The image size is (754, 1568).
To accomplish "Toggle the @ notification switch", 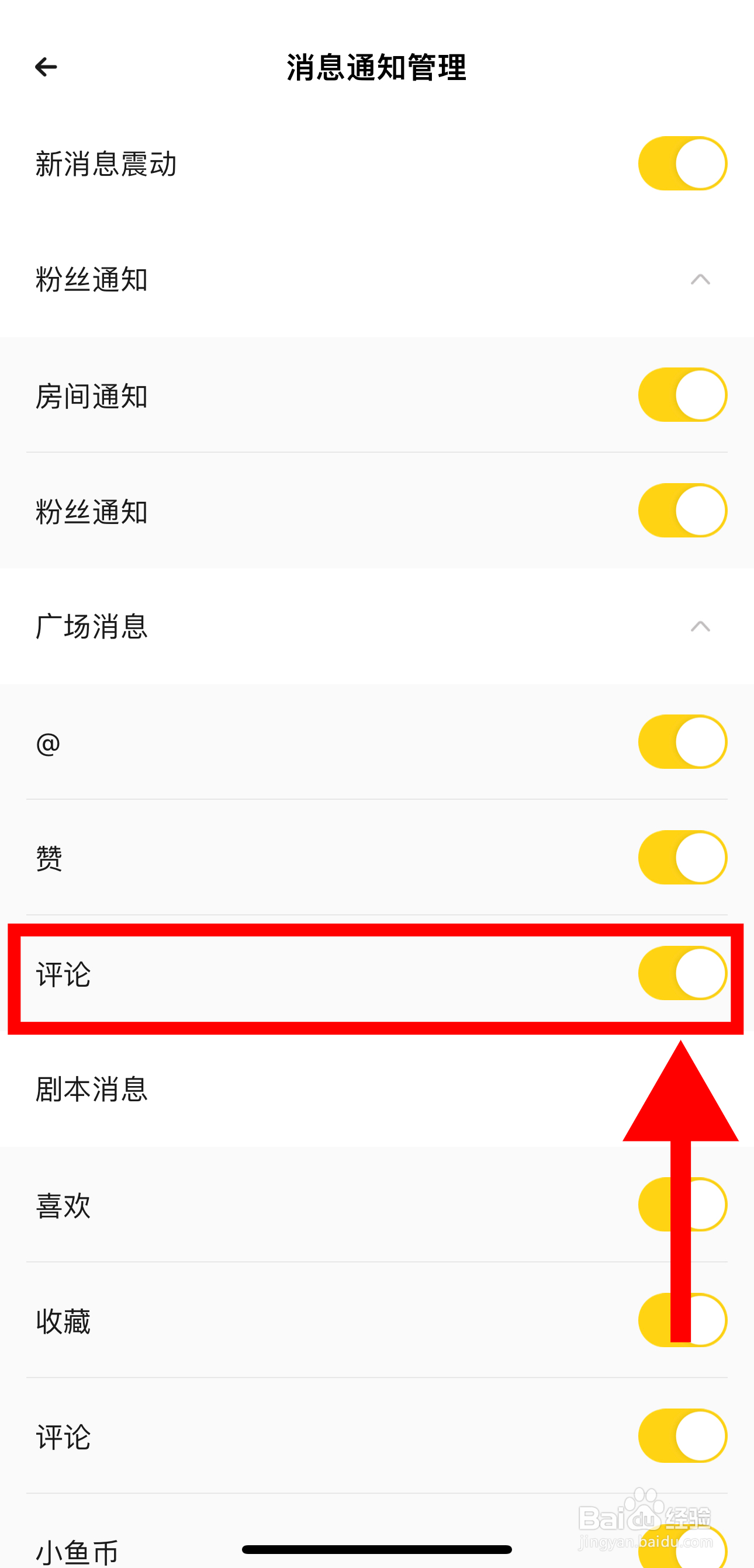I will [682, 741].
